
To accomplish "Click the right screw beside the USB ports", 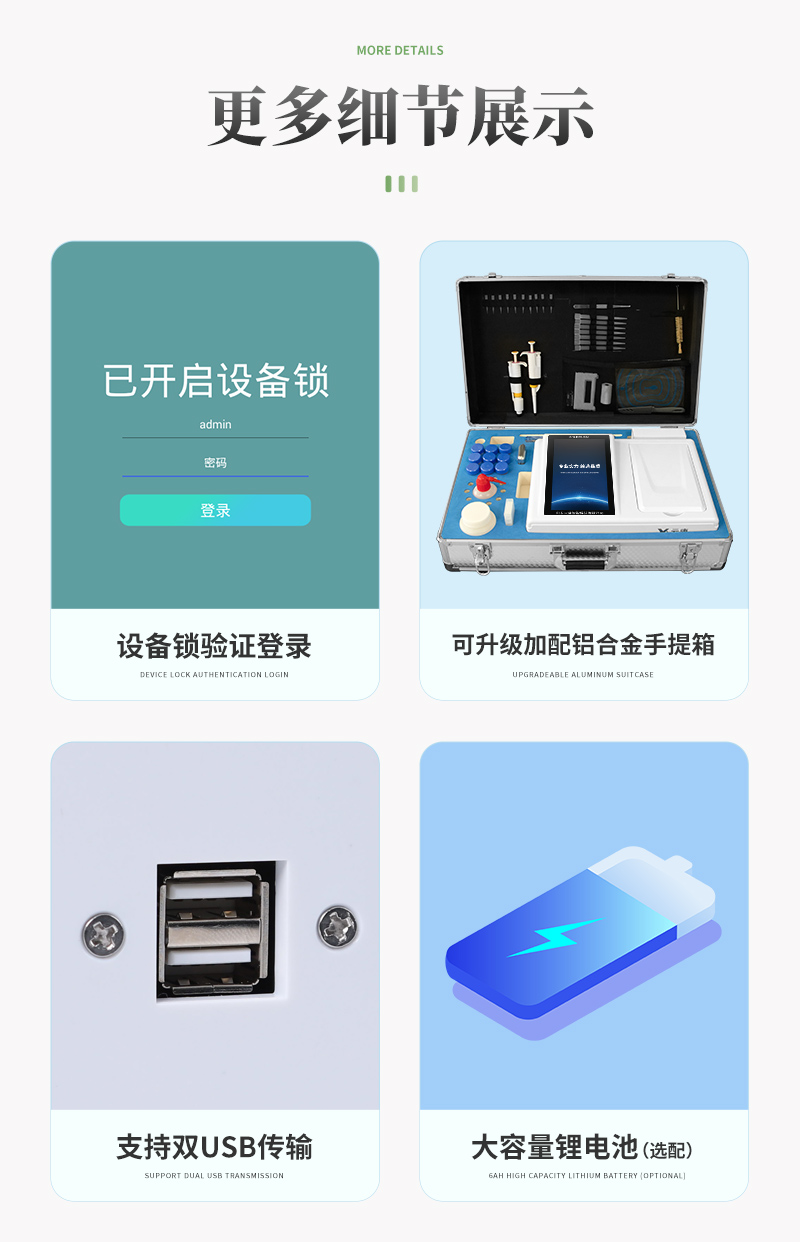I will click(x=334, y=930).
